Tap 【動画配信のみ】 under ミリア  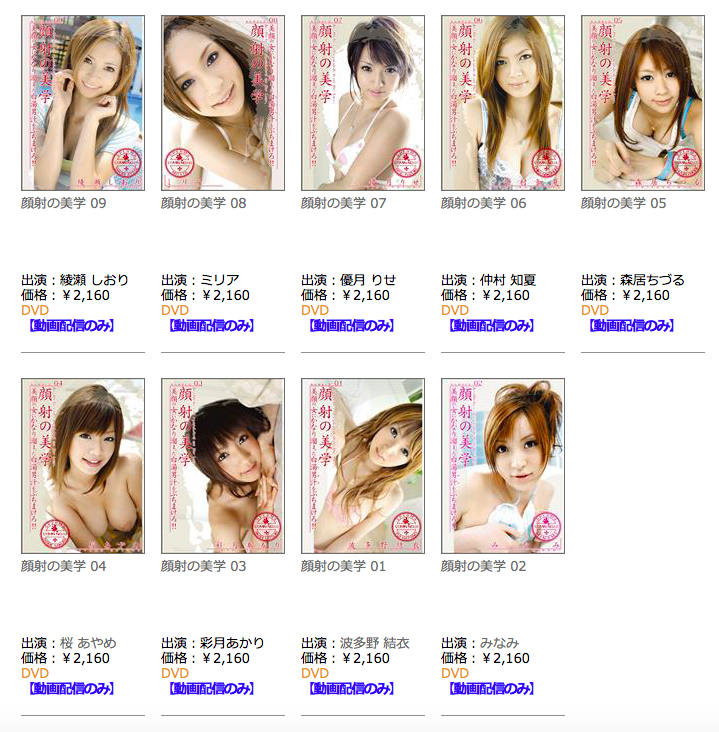tap(212, 325)
